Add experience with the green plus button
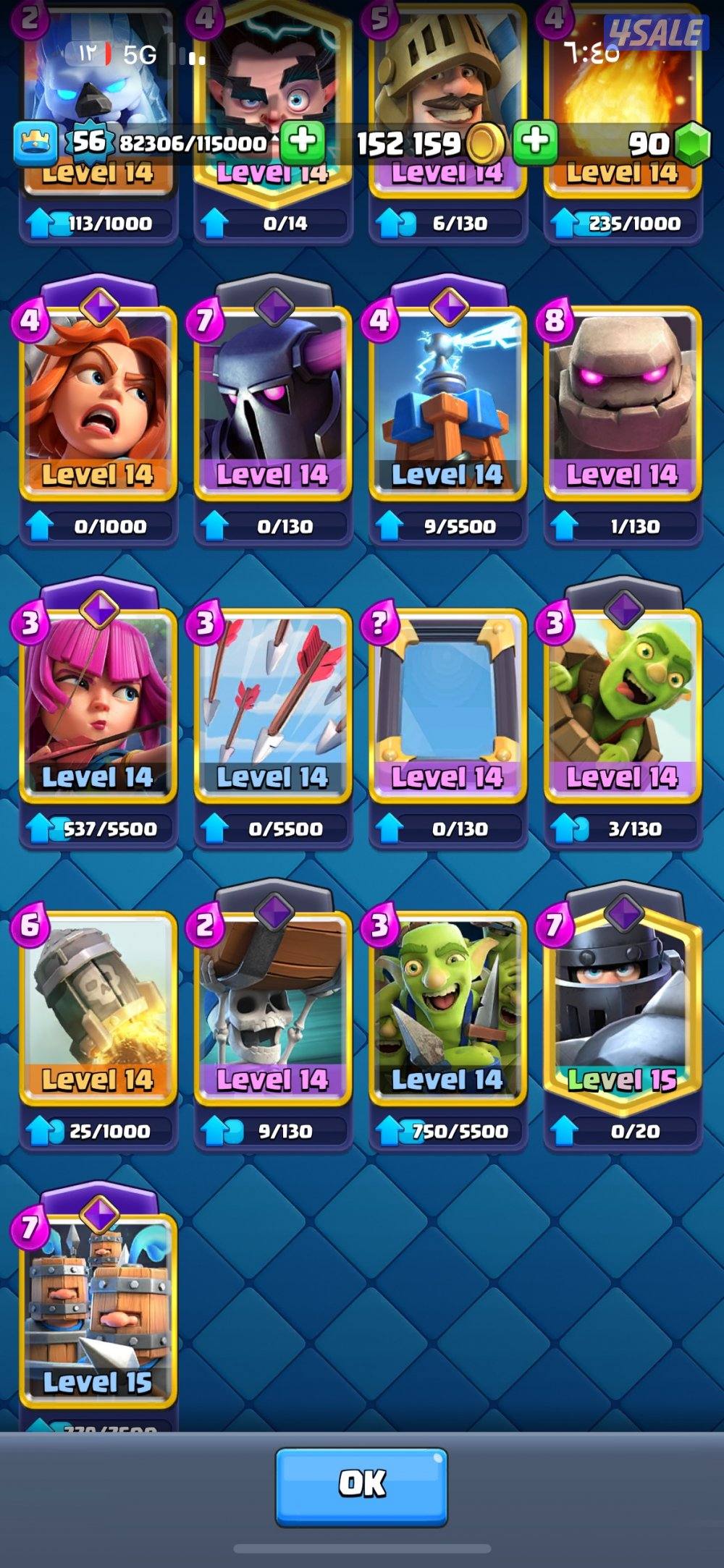Viewport: 724px width, 1568px height. coord(302,142)
